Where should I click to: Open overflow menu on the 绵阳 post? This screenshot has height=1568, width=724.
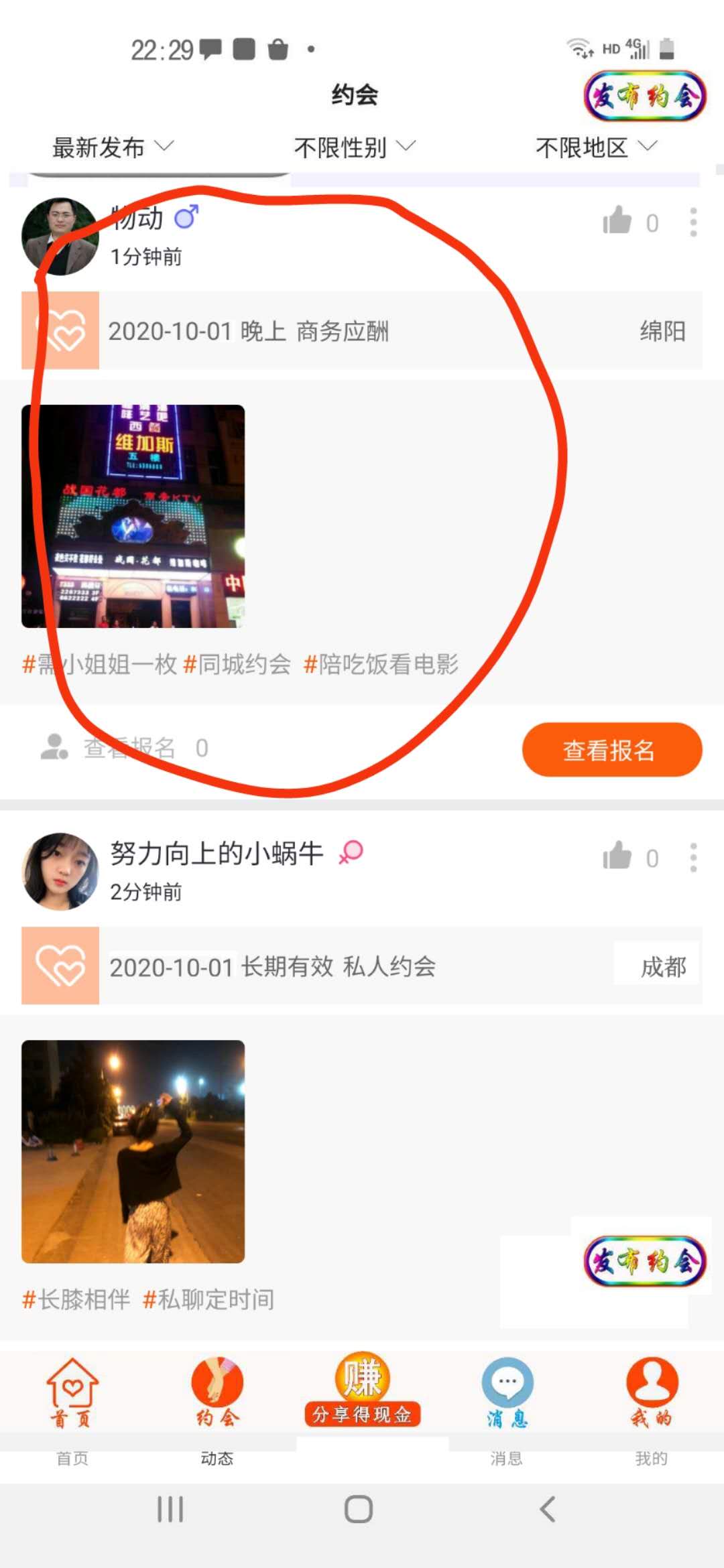tap(693, 222)
